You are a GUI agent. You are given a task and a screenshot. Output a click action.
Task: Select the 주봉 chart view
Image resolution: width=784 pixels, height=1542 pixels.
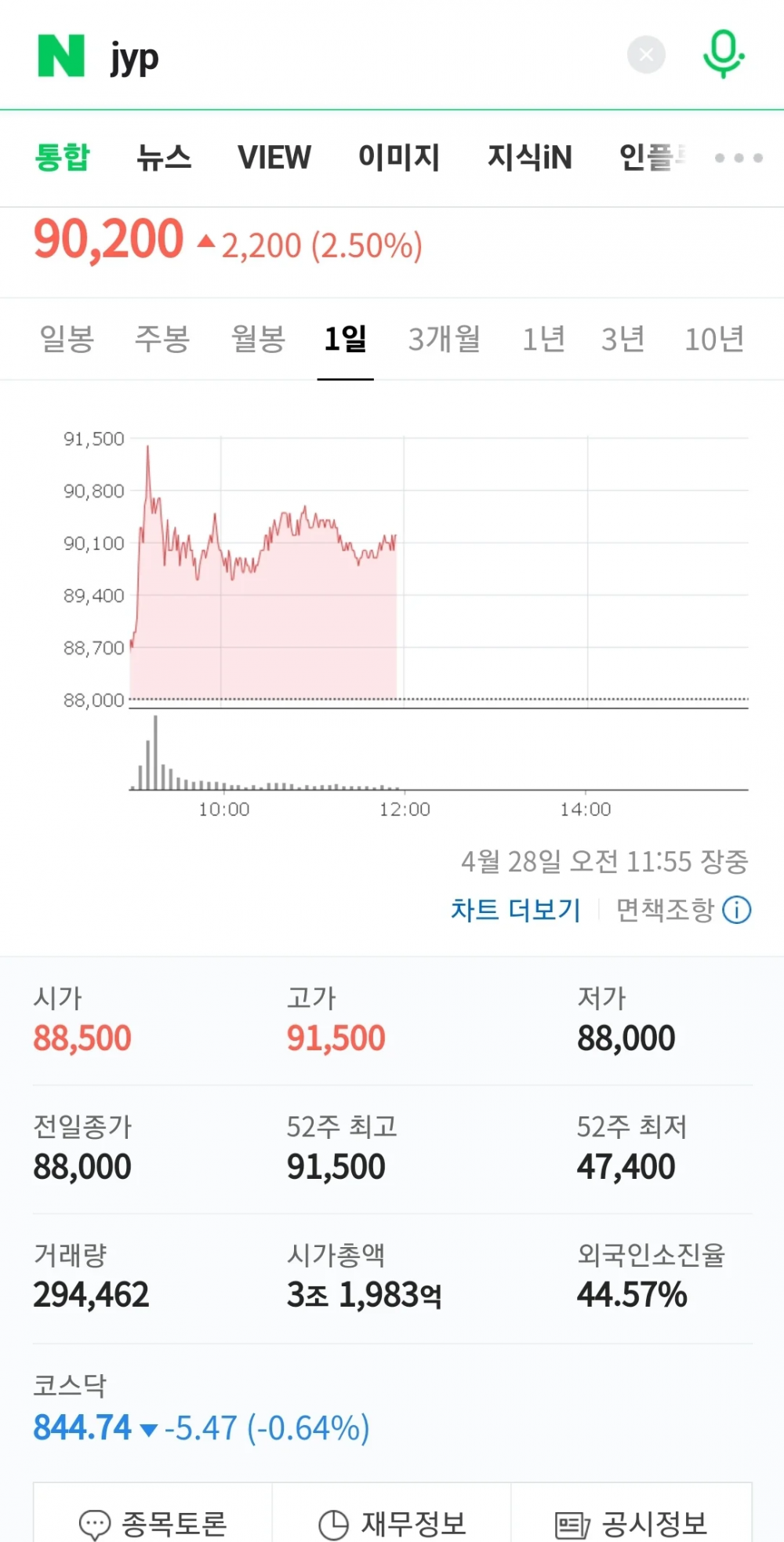(162, 340)
